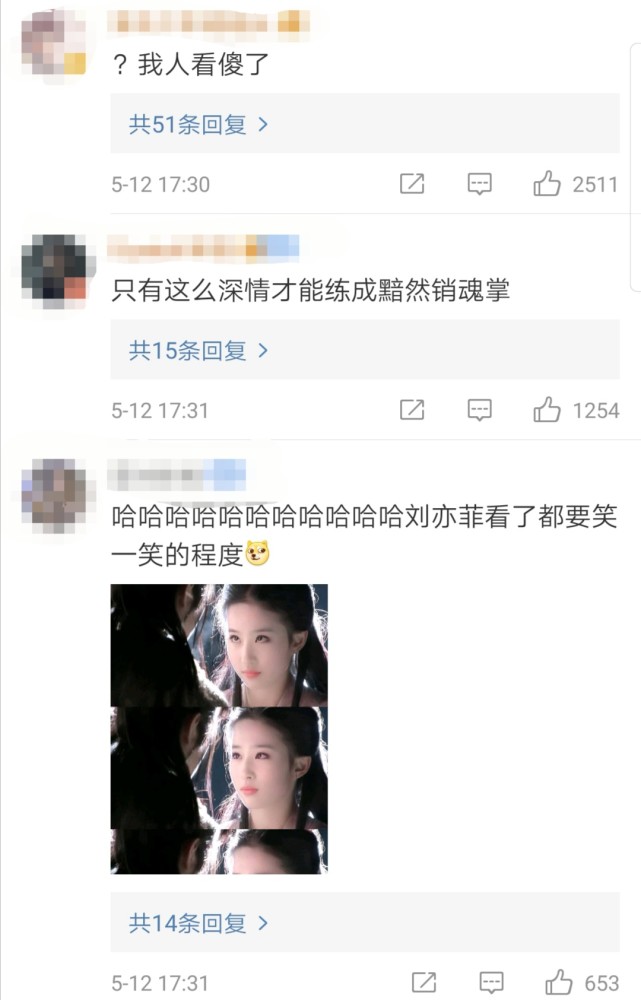Image resolution: width=641 pixels, height=1000 pixels.
Task: Expand the 共14条回复 replies
Action: 199,923
